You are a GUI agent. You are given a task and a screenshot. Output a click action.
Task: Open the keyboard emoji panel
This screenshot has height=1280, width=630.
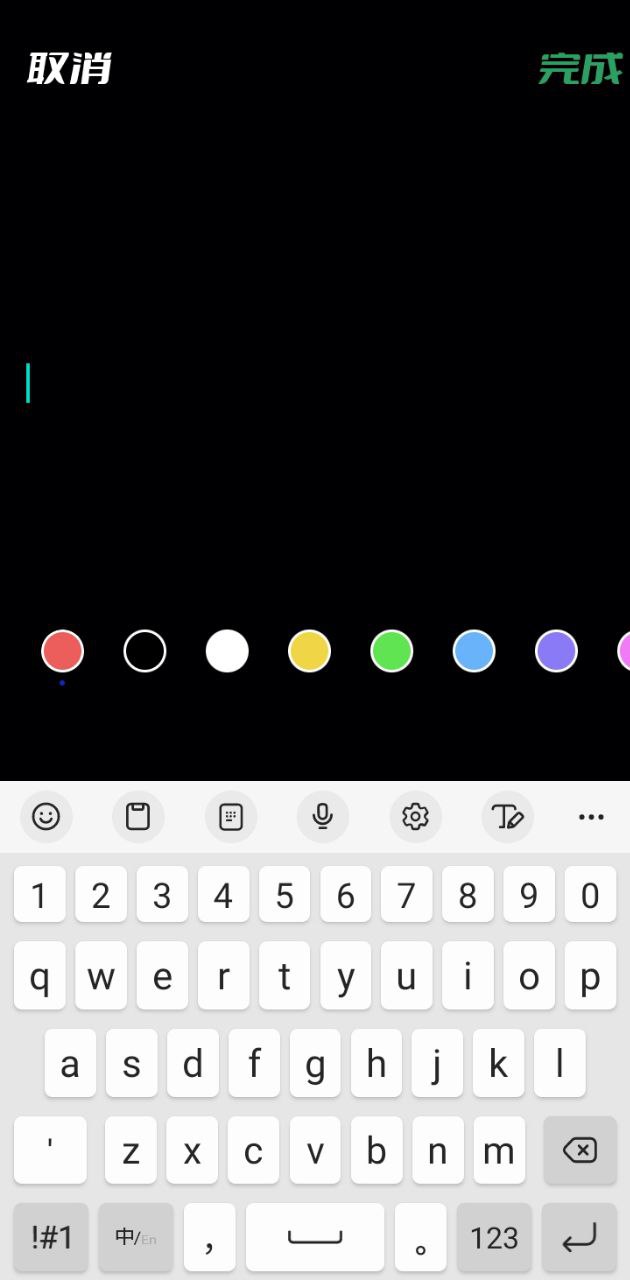pos(46,817)
